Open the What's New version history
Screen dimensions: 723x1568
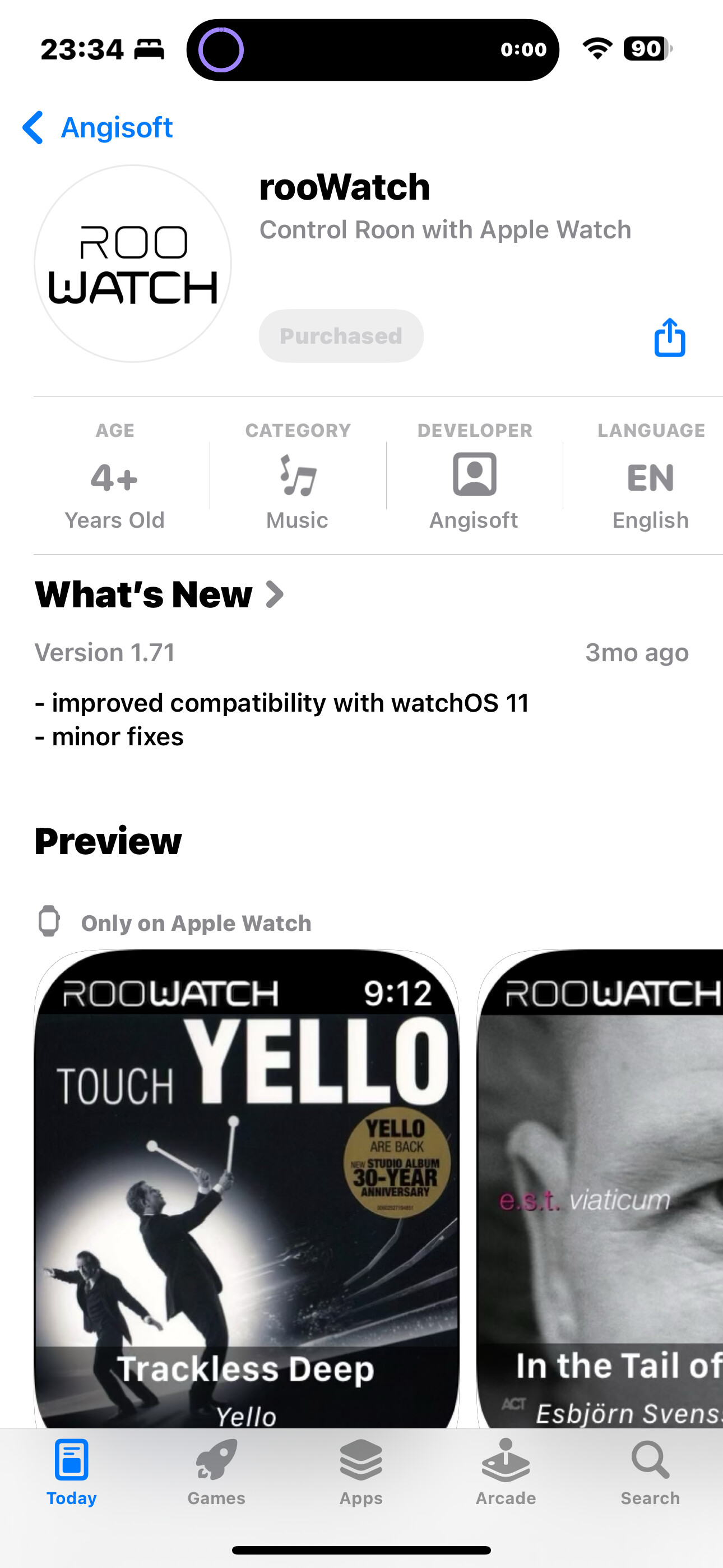(x=159, y=594)
